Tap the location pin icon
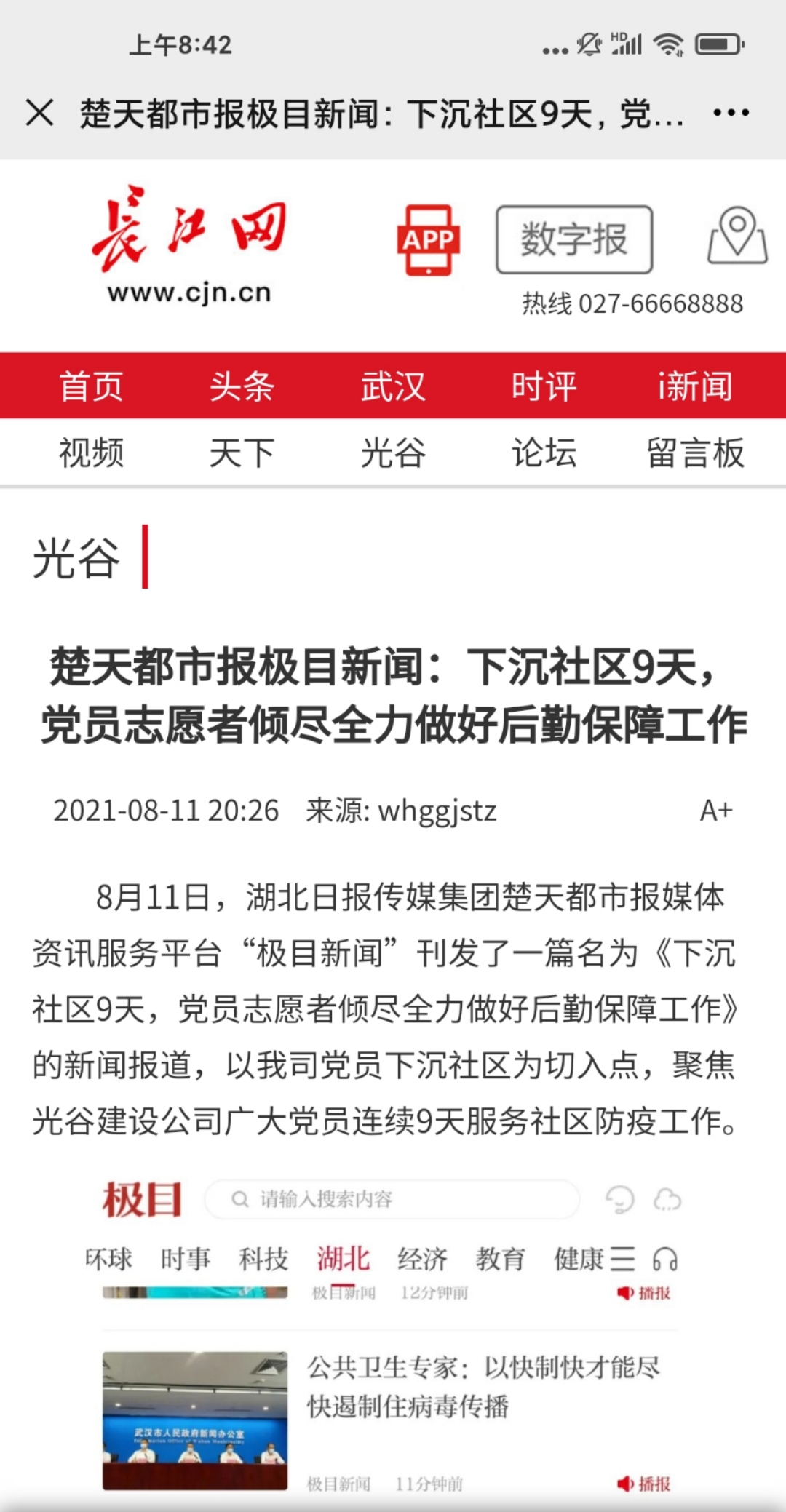This screenshot has height=1512, width=786. tap(737, 235)
